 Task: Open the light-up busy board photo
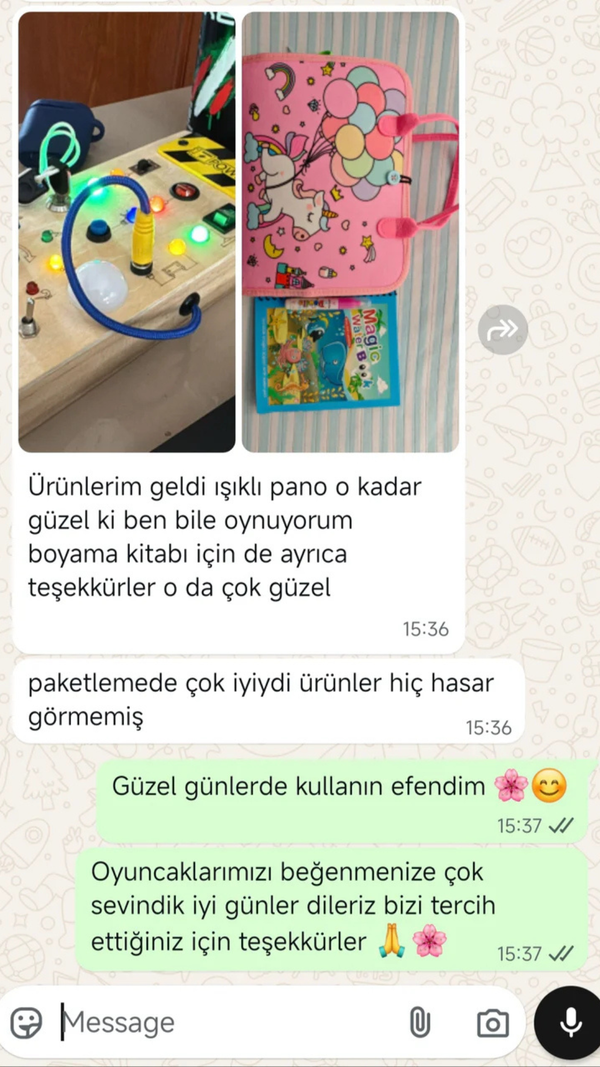[127, 232]
